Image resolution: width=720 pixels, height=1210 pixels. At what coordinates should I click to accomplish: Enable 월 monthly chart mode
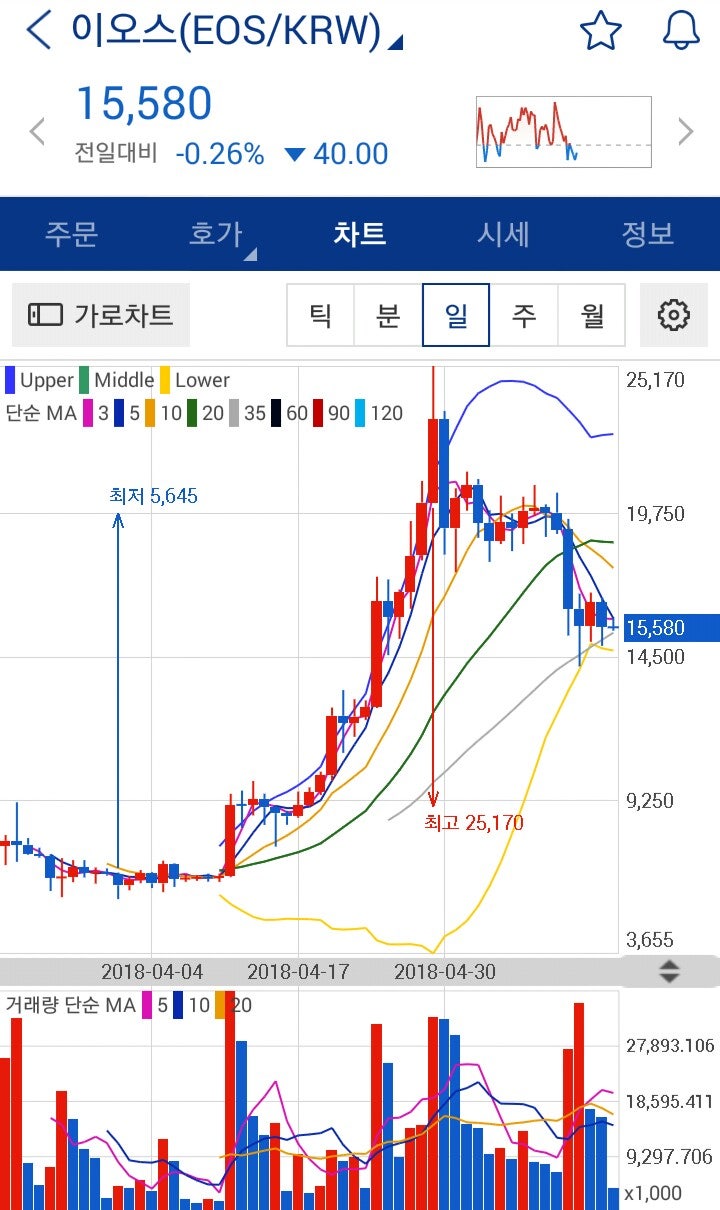click(592, 314)
